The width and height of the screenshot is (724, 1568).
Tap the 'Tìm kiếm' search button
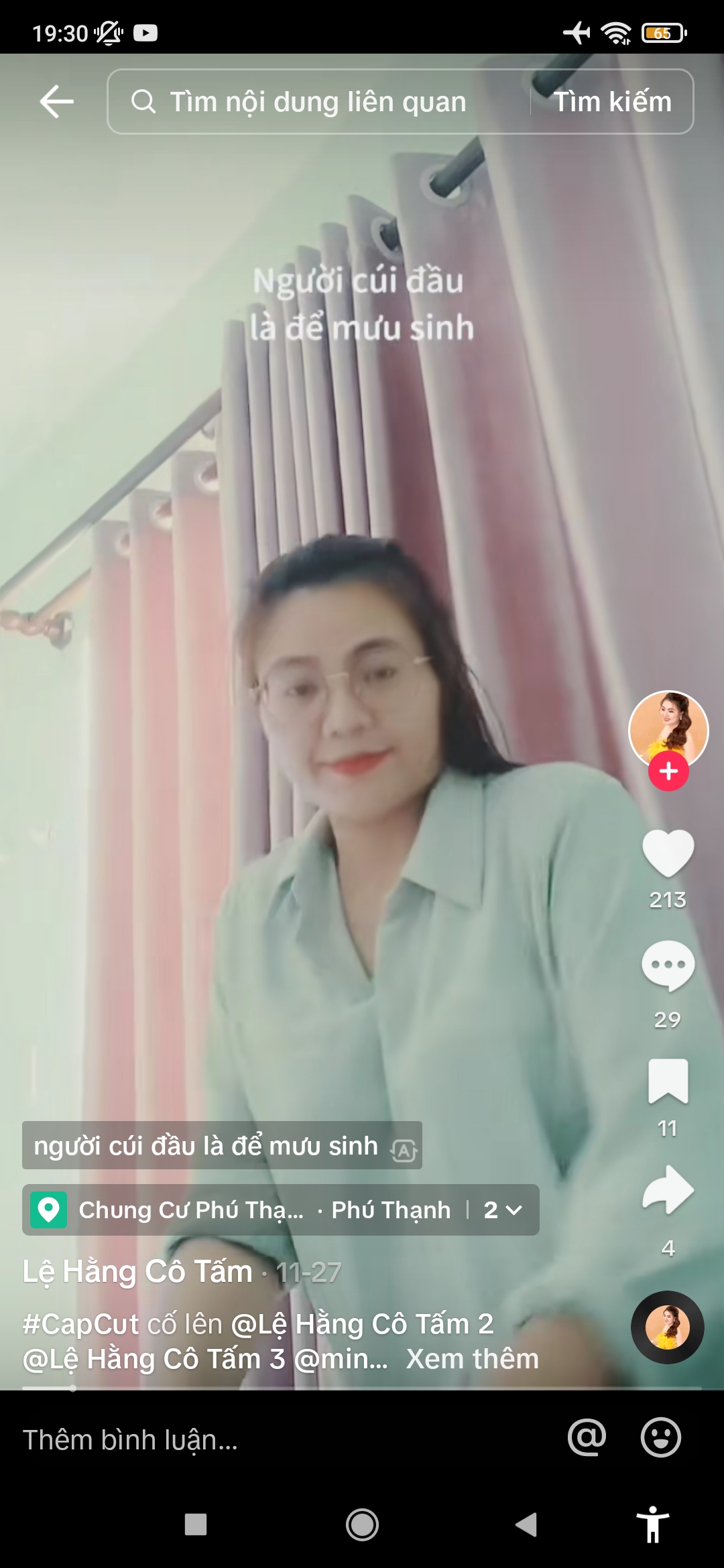tap(612, 102)
